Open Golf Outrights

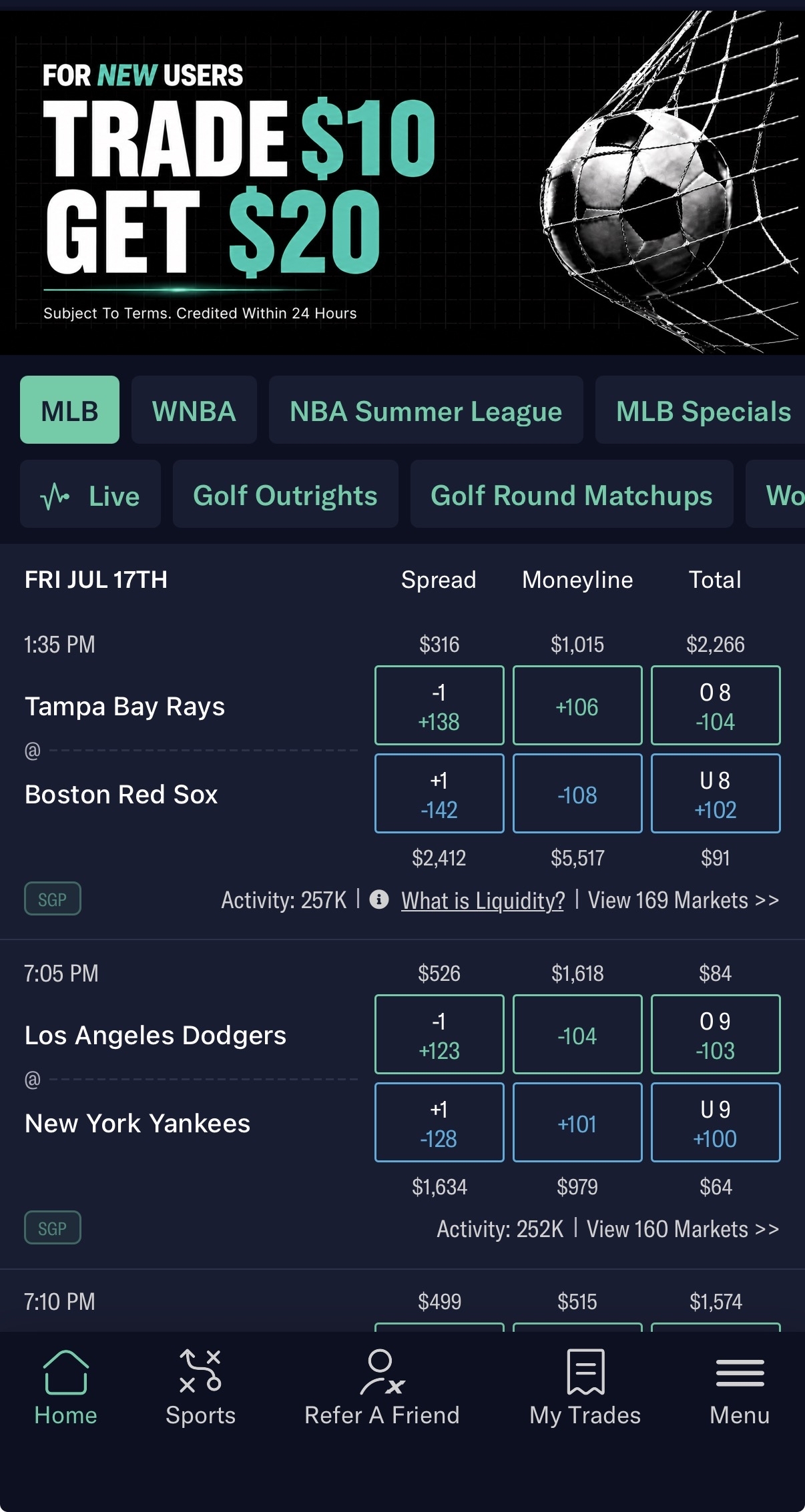286,494
